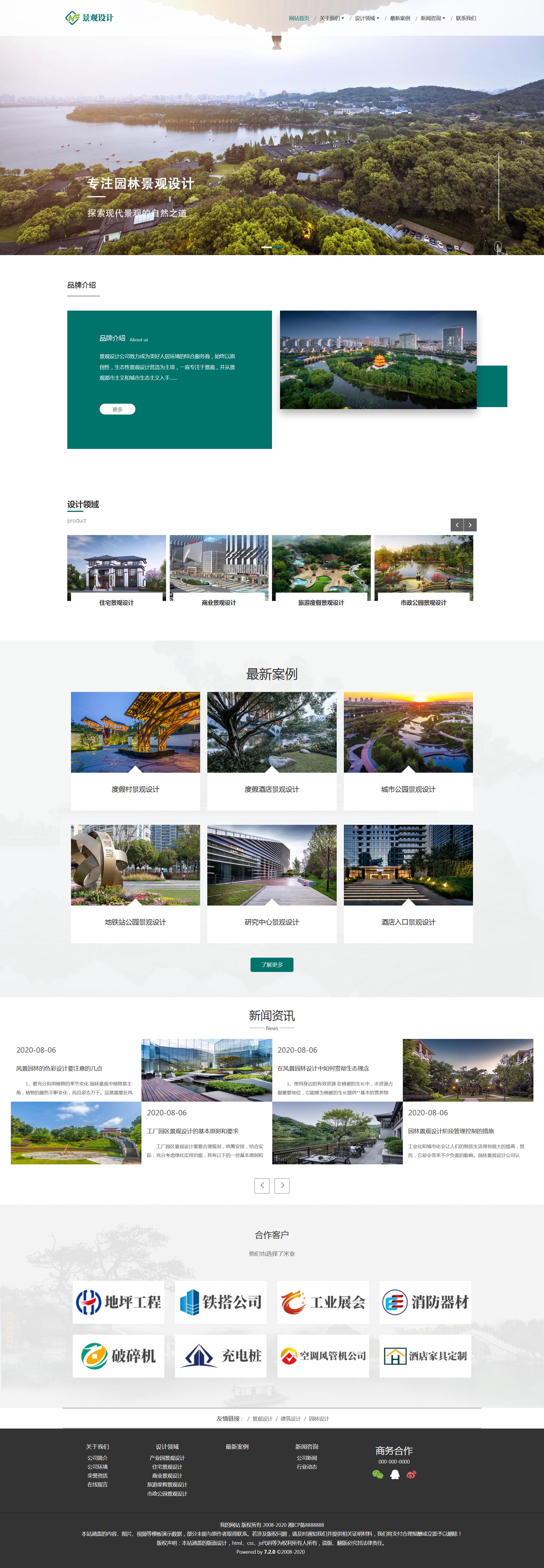The width and height of the screenshot is (544, 1568).
Task: Tap the 更多 button in brand intro
Action: tap(117, 409)
